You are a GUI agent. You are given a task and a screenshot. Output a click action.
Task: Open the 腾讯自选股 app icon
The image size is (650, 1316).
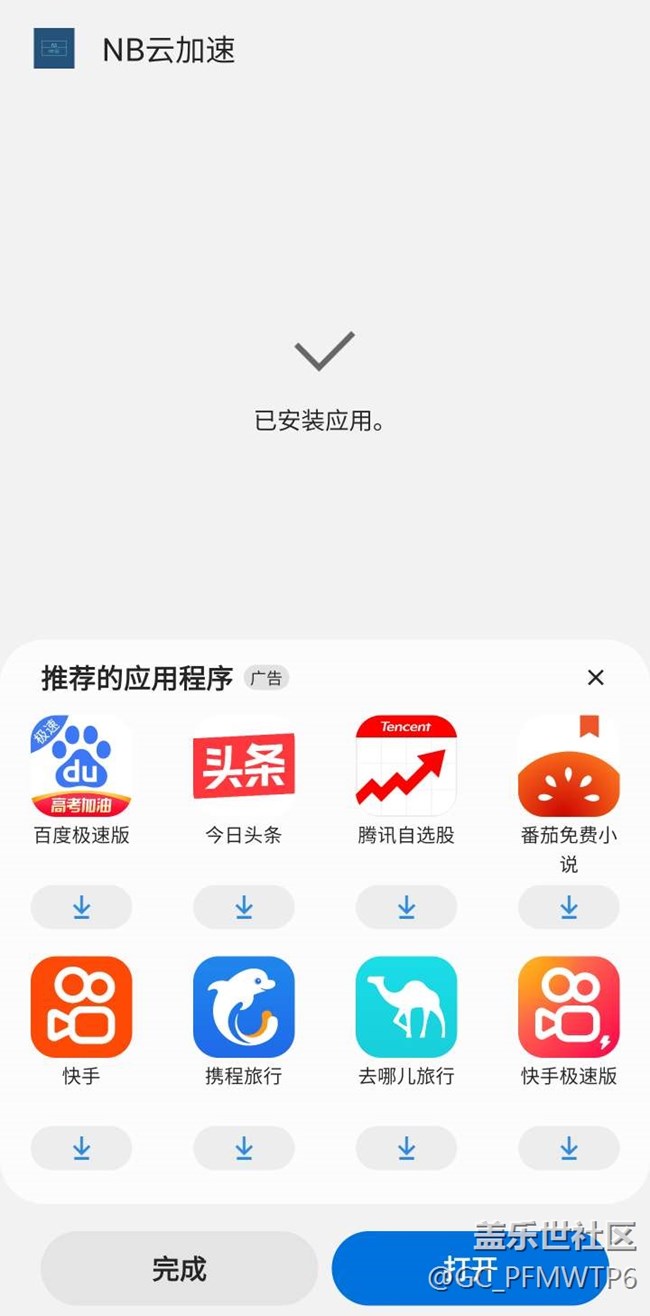tap(406, 766)
